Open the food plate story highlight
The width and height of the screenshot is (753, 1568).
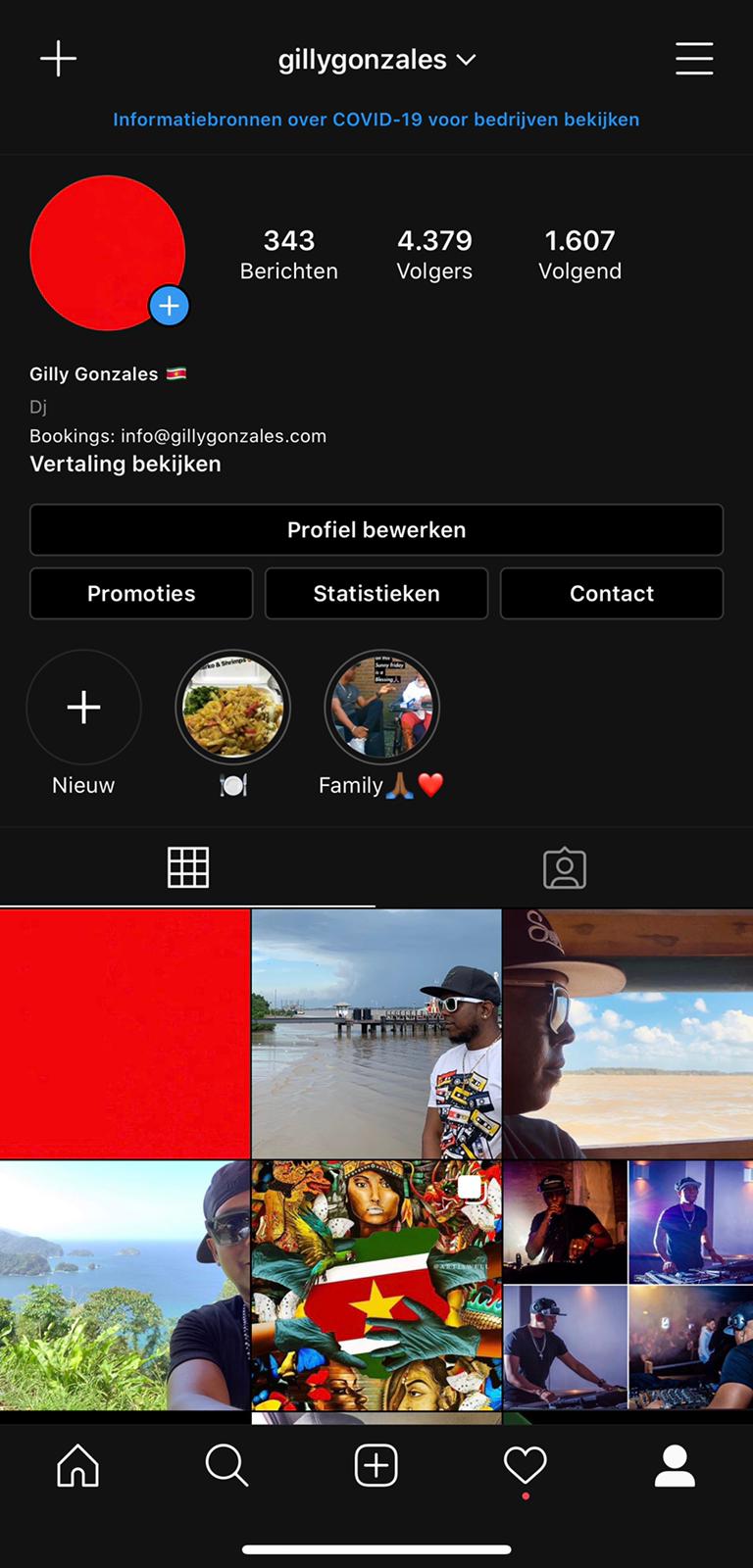(x=232, y=708)
